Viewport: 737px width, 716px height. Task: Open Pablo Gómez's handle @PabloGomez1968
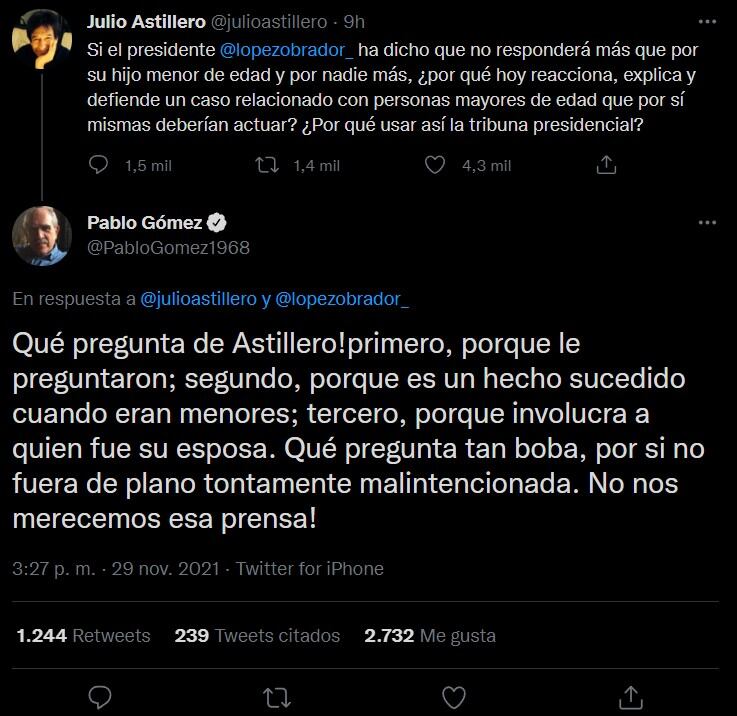coord(169,247)
